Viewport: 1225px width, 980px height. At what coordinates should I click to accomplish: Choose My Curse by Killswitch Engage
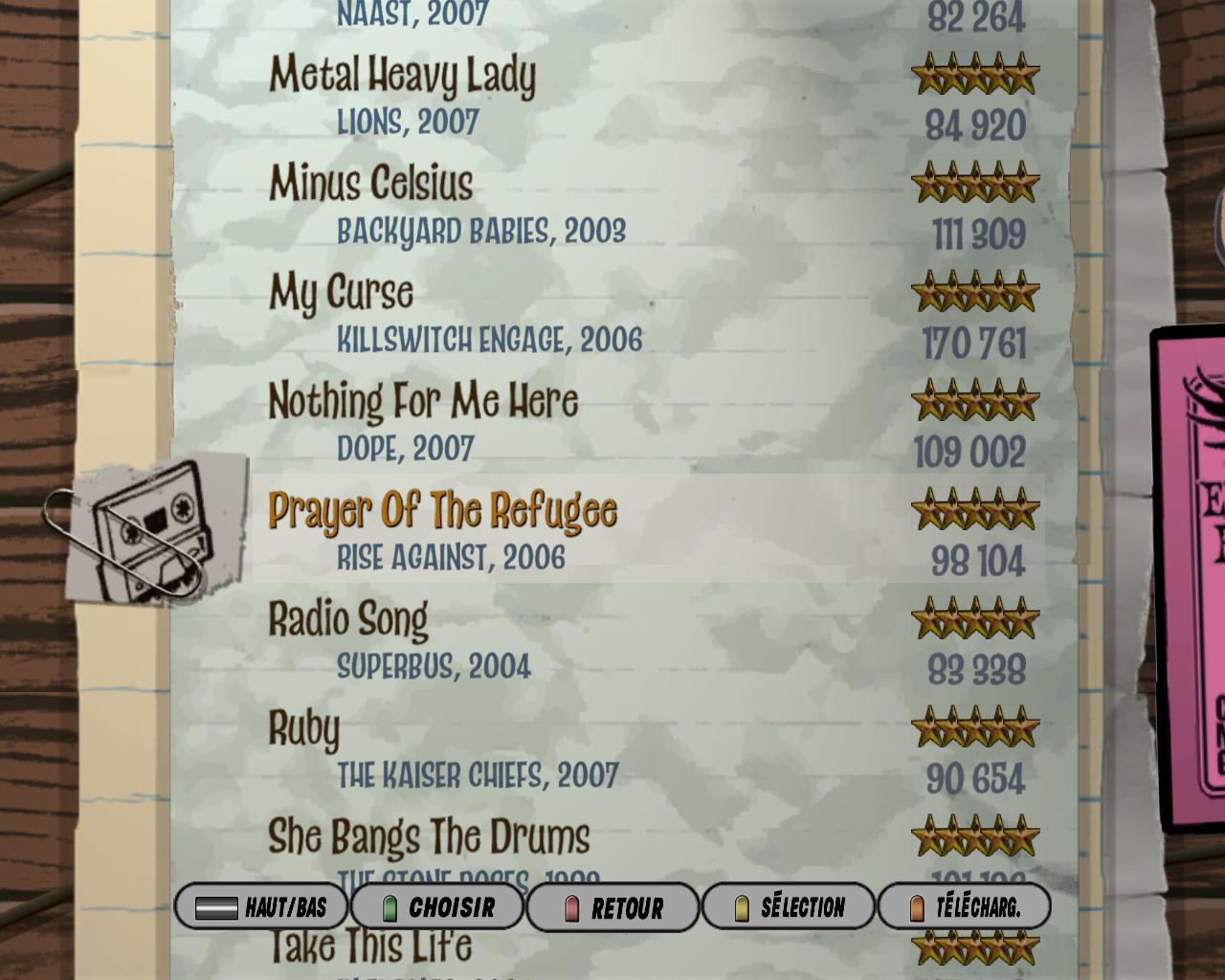coord(341,293)
